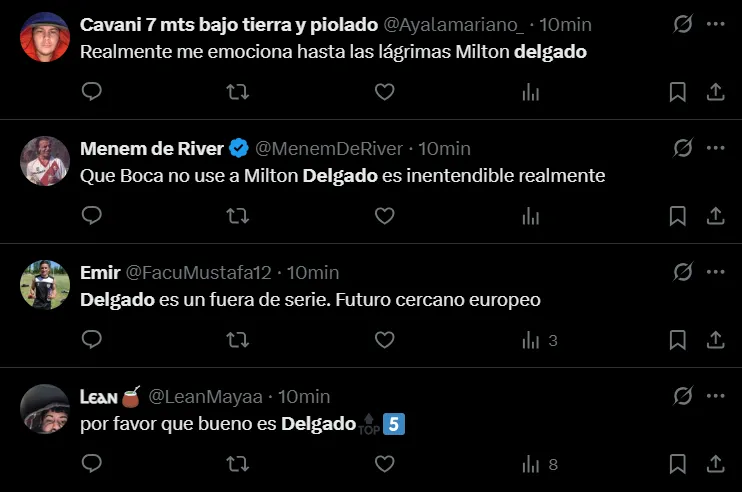Repost Menem de River's tweet
The height and width of the screenshot is (492, 742).
point(238,216)
